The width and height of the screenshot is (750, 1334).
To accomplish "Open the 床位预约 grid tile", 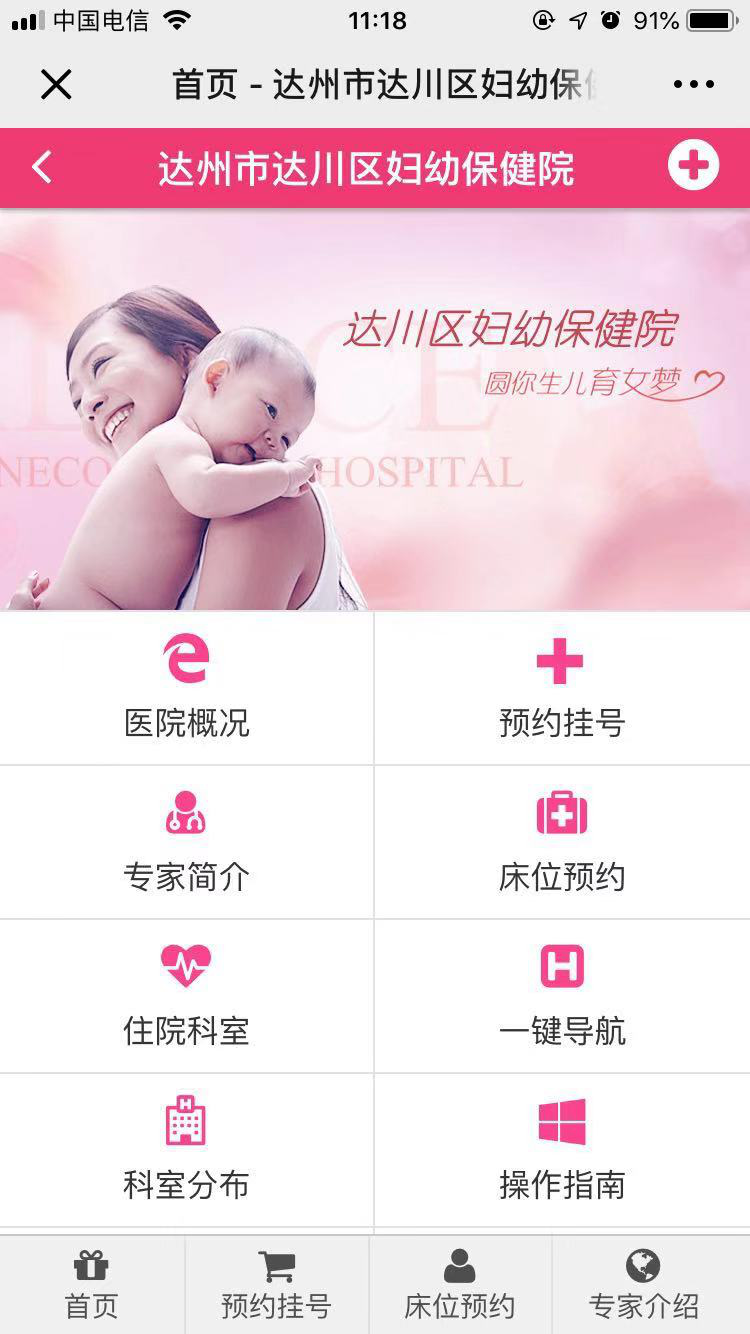I will (562, 842).
